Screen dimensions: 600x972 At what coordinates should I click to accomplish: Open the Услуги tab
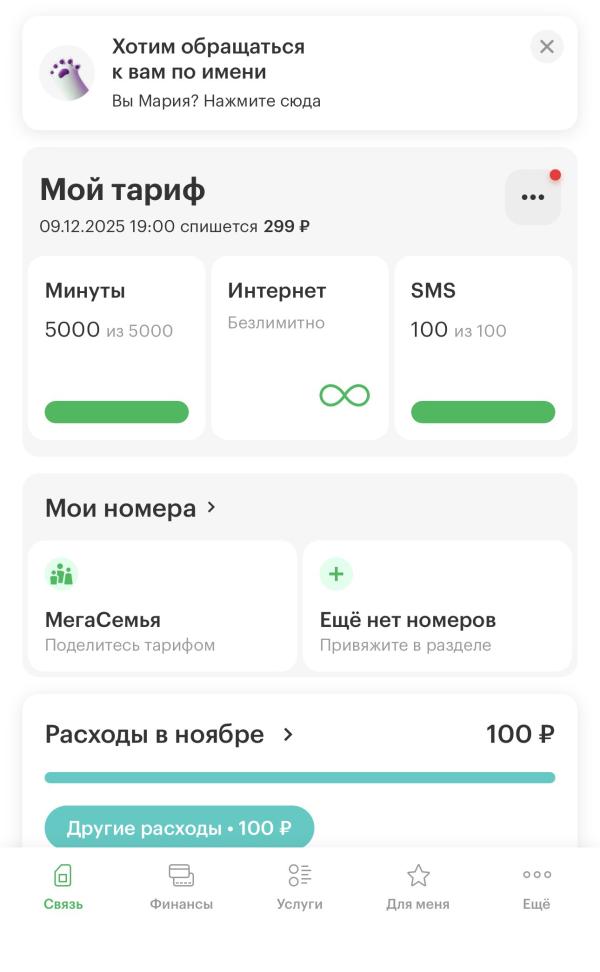click(x=299, y=888)
